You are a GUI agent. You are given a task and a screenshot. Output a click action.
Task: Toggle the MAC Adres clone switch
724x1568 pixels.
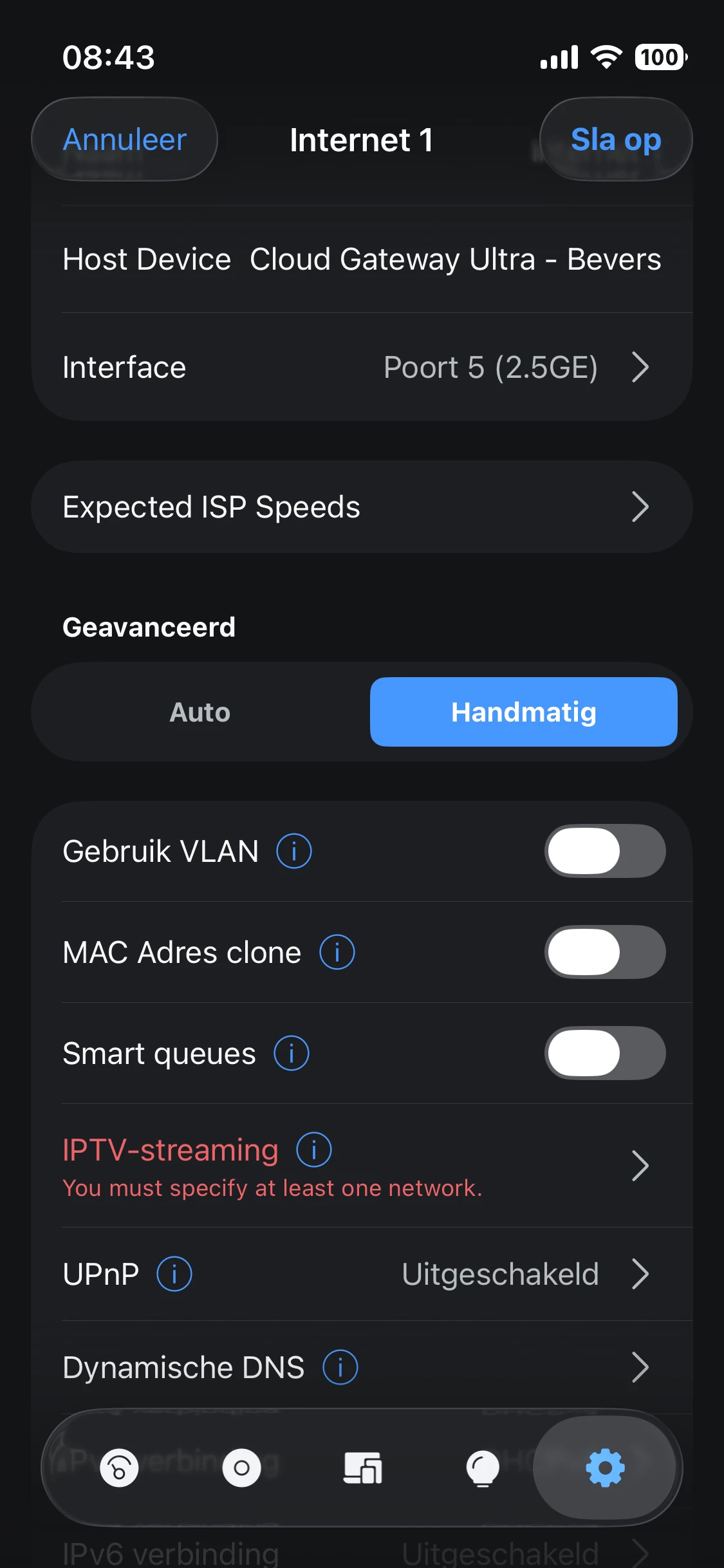[x=604, y=952]
